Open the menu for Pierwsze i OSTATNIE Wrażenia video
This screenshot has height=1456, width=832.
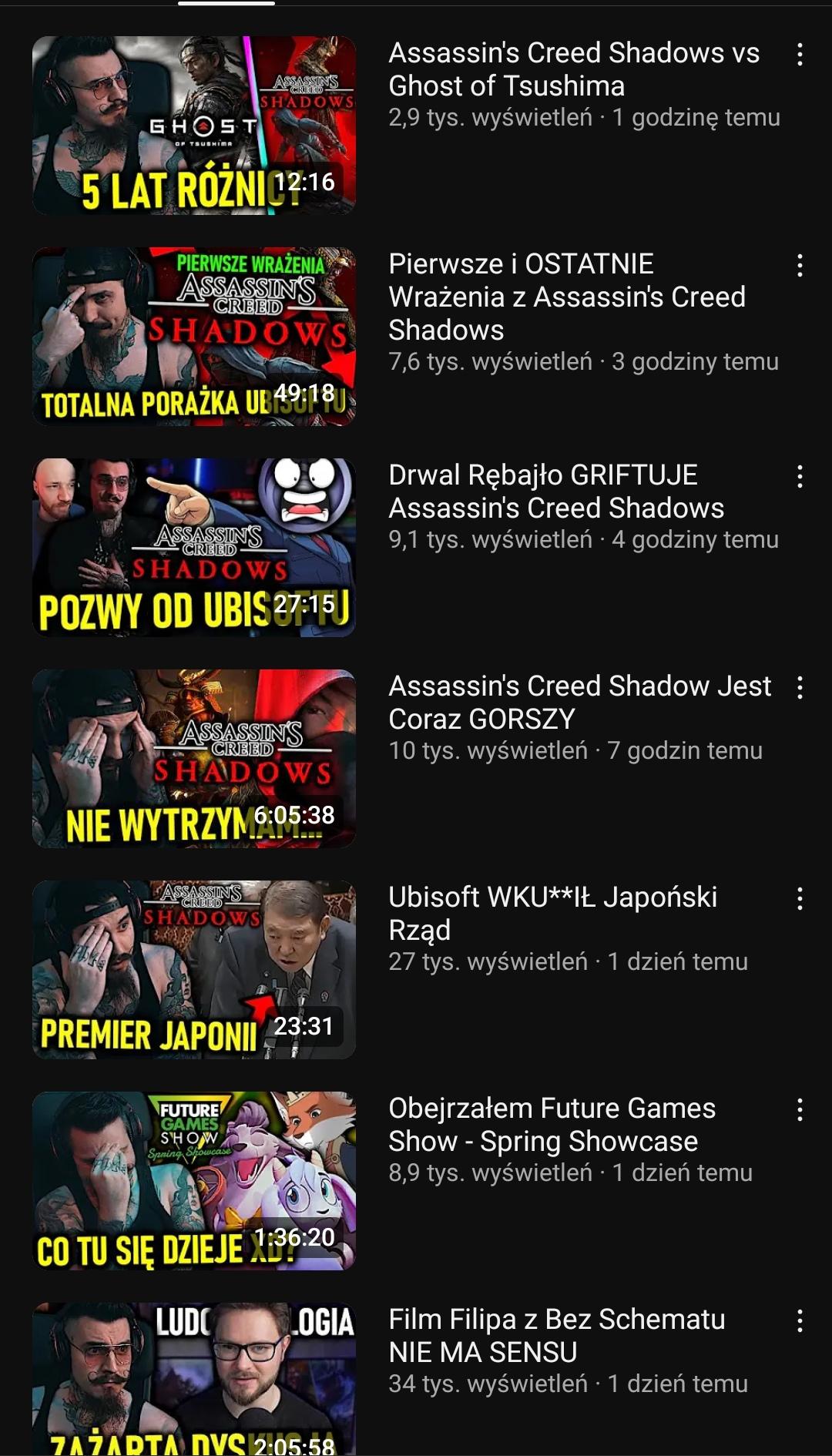[800, 266]
